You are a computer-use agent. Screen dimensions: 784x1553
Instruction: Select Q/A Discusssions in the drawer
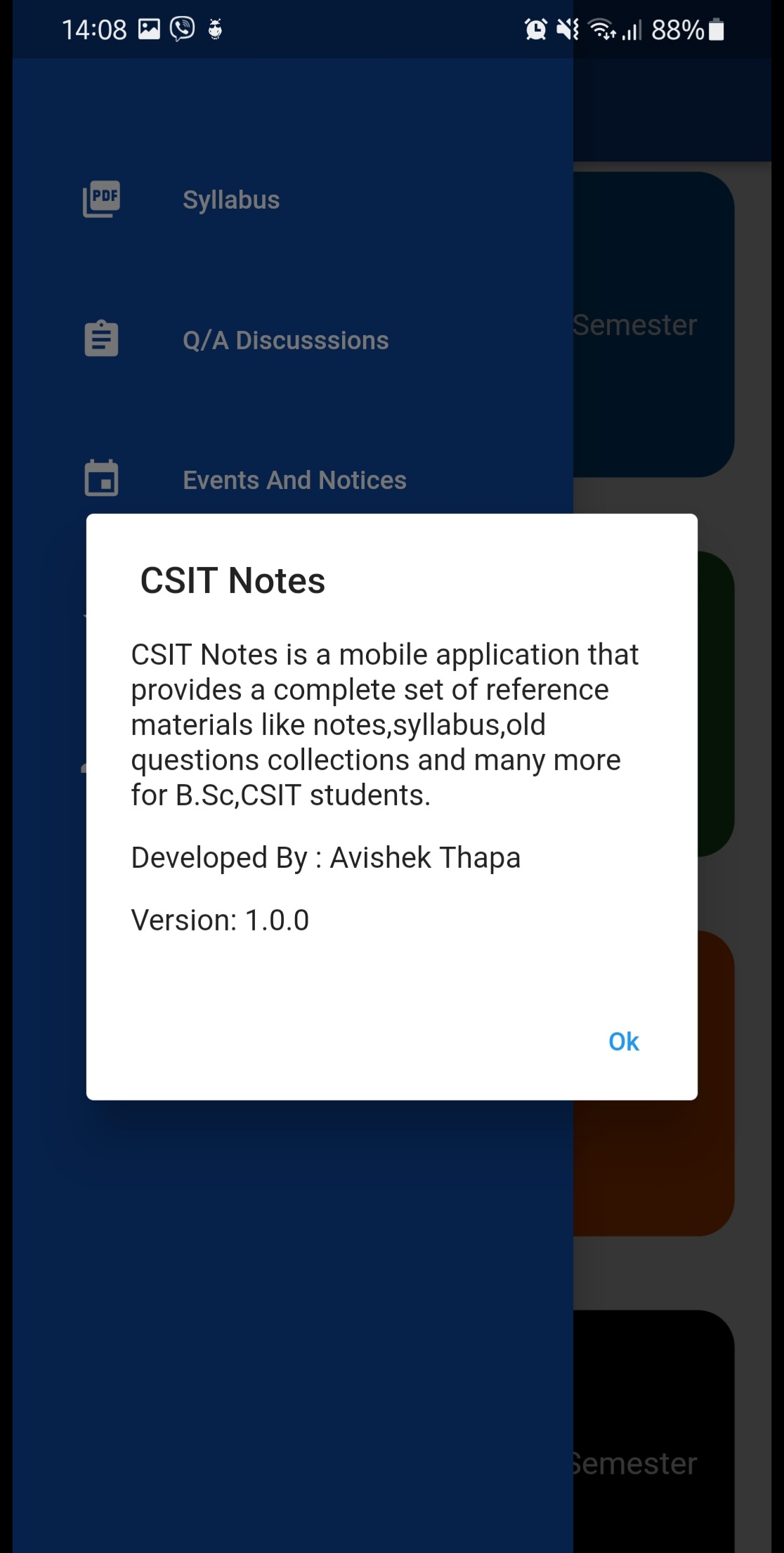pyautogui.click(x=285, y=339)
